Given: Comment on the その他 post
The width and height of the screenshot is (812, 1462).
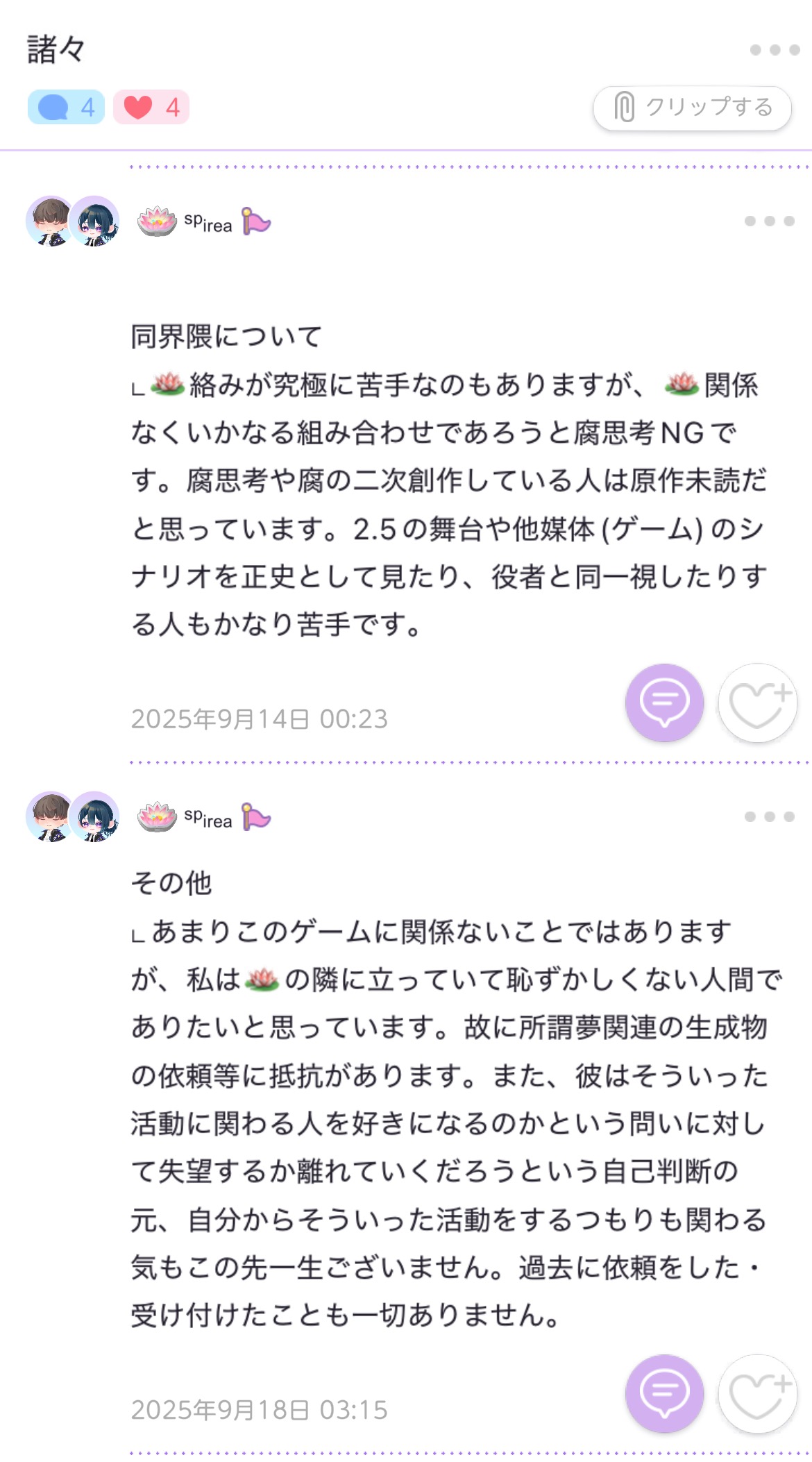Looking at the screenshot, I should [664, 1393].
